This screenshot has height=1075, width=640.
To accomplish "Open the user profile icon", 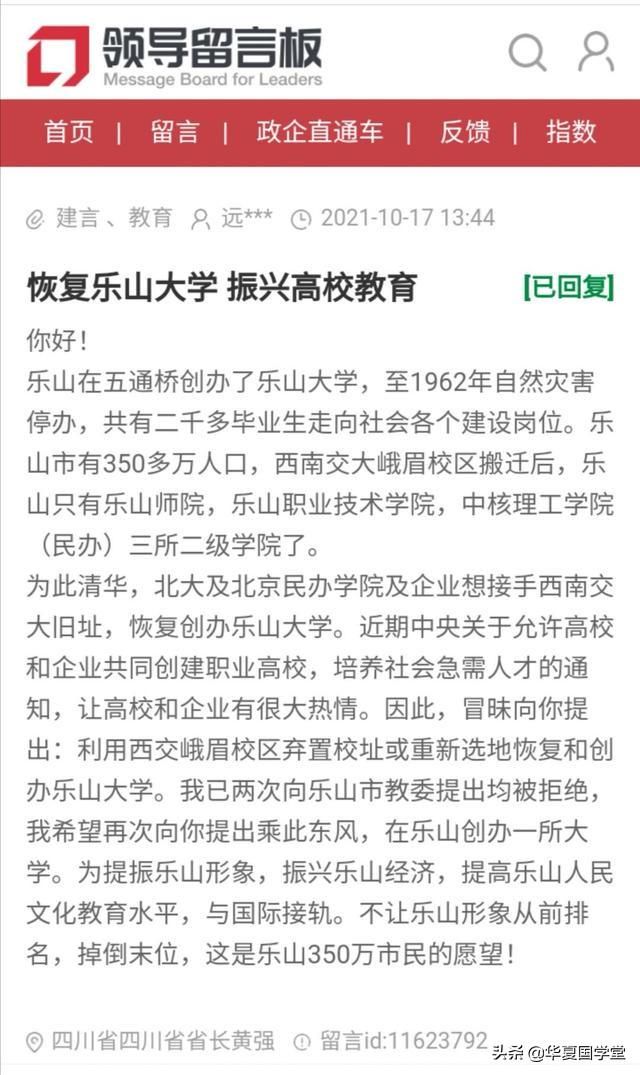I will pyautogui.click(x=595, y=51).
